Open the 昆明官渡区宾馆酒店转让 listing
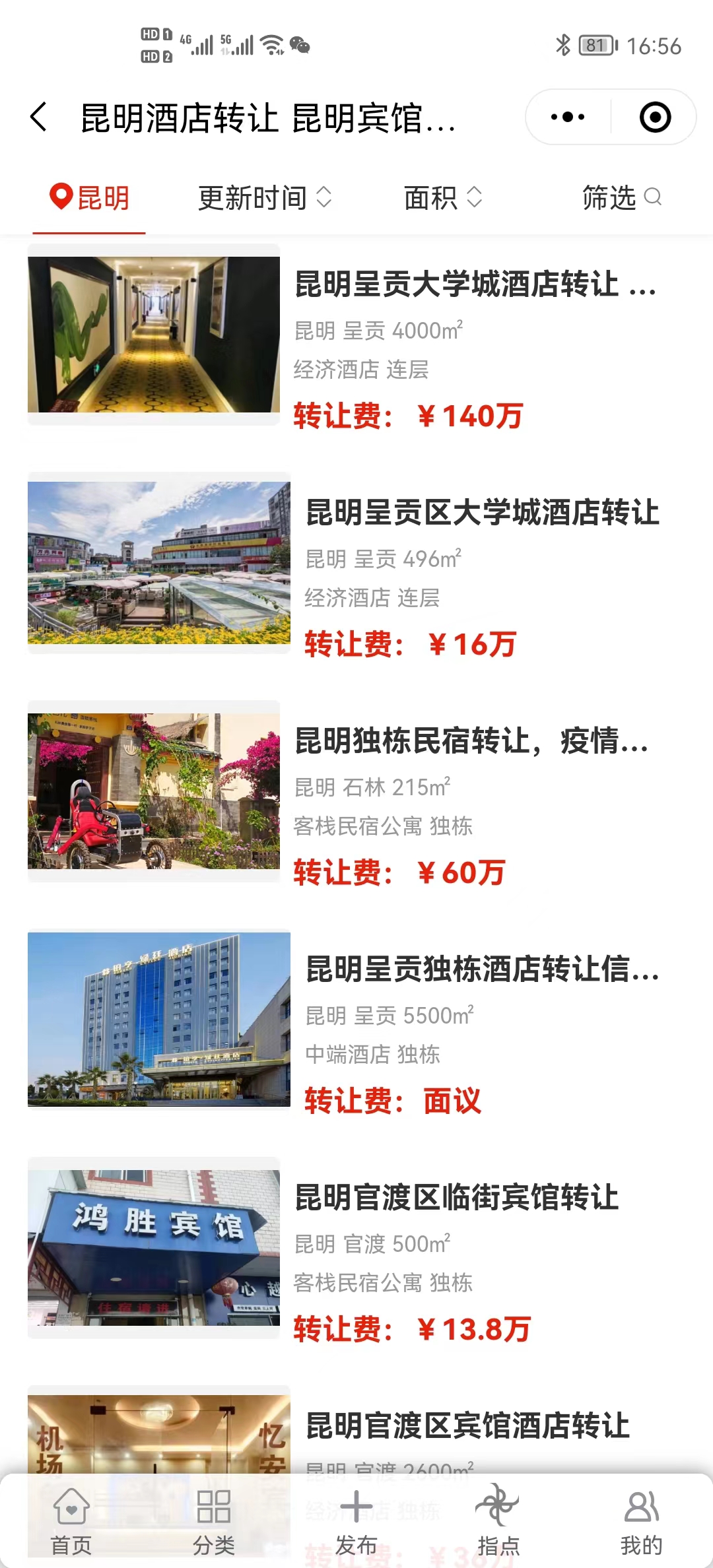The image size is (713, 1568). (x=467, y=1425)
